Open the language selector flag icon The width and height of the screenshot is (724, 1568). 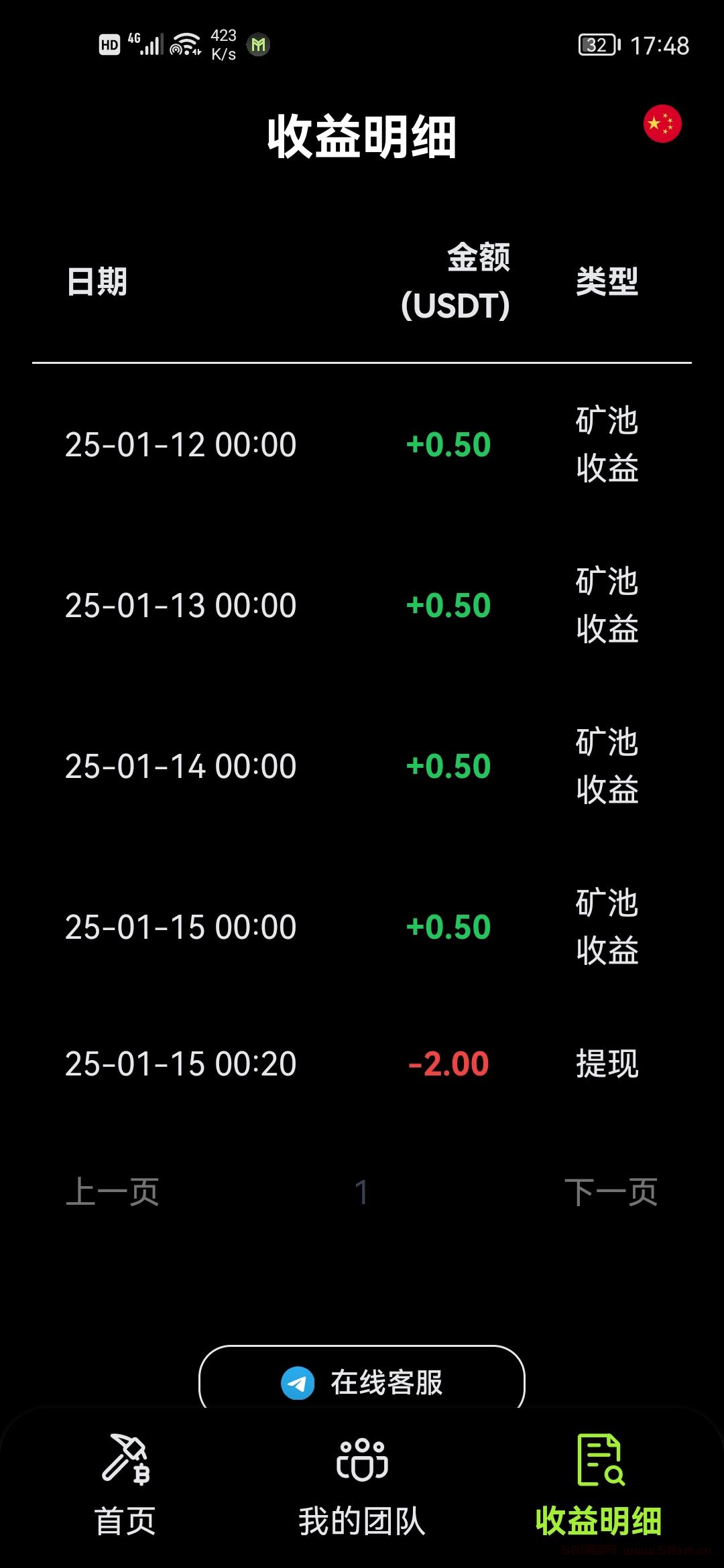point(662,124)
